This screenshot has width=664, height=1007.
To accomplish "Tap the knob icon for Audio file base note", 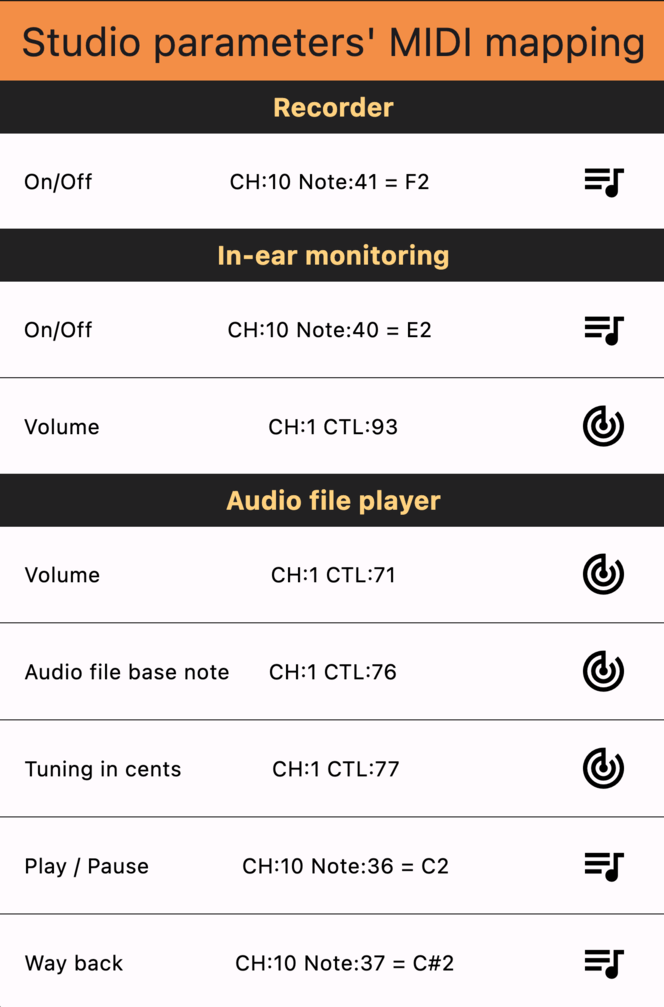I will [603, 672].
